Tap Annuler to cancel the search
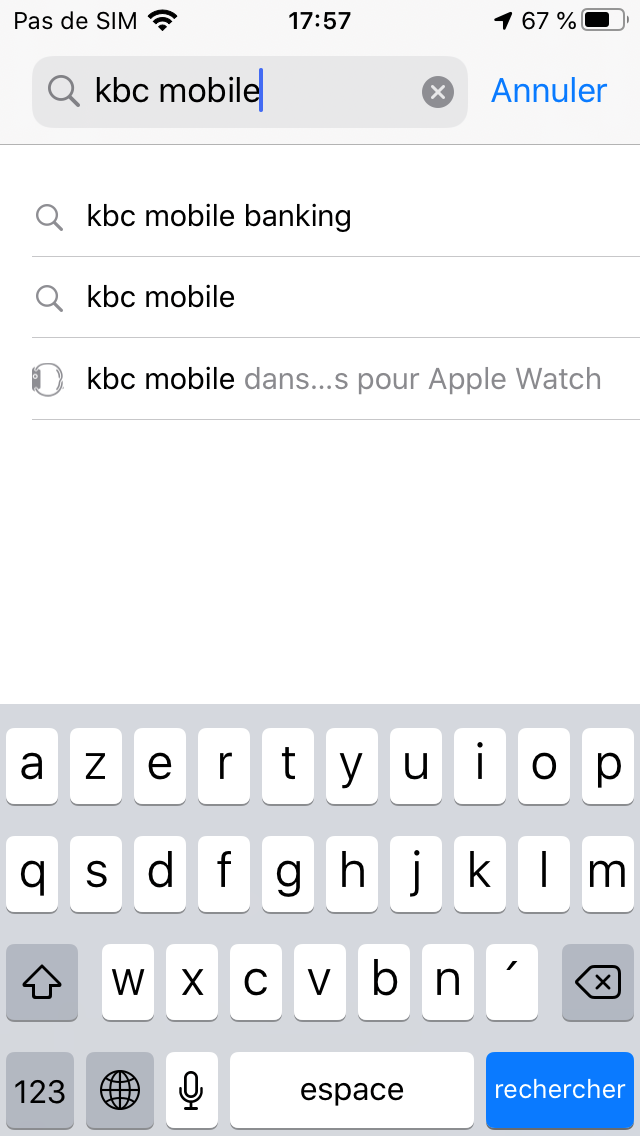 [549, 91]
